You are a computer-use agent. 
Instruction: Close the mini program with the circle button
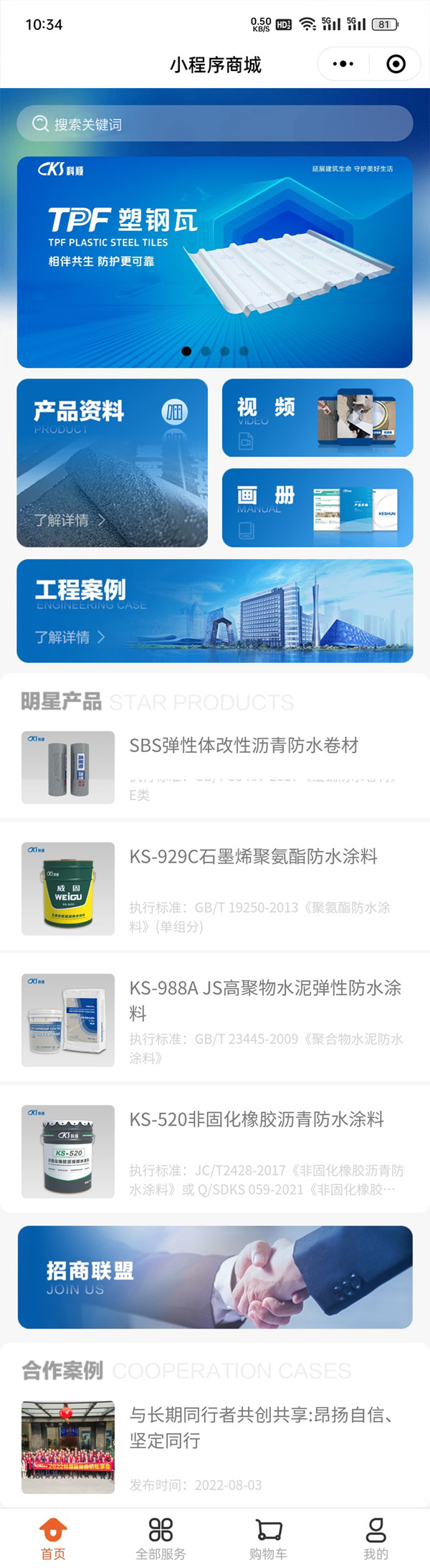[x=396, y=65]
